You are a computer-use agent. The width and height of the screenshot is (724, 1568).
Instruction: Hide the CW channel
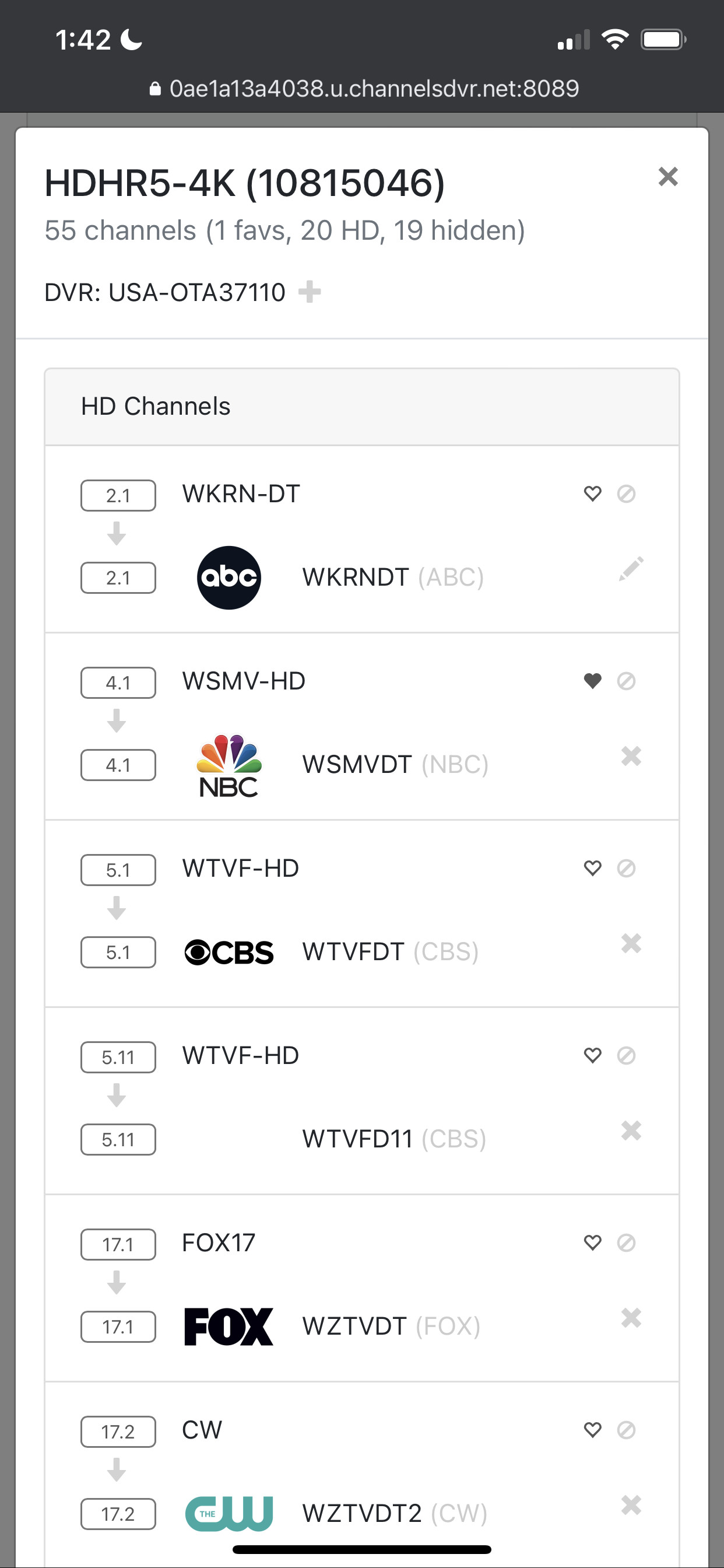626,1429
